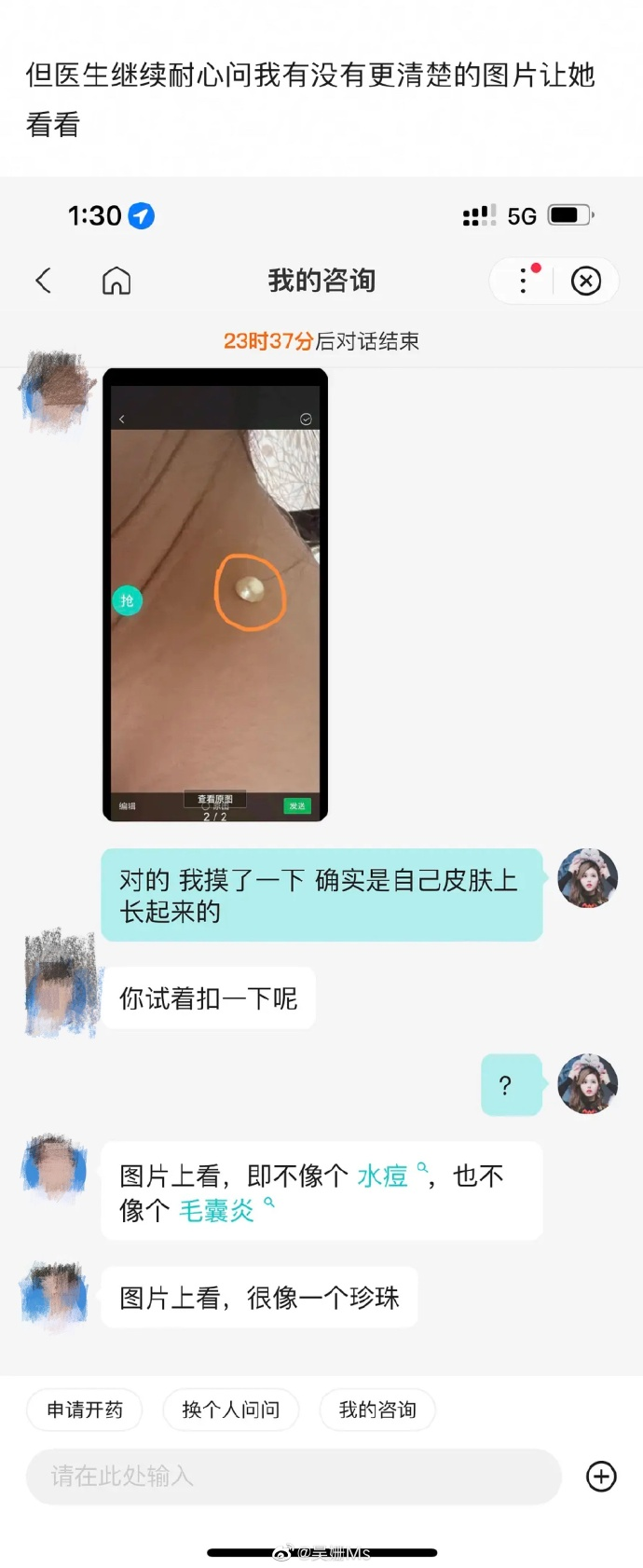Open the plus attachment menu
This screenshot has width=643, height=1568.
601,1476
